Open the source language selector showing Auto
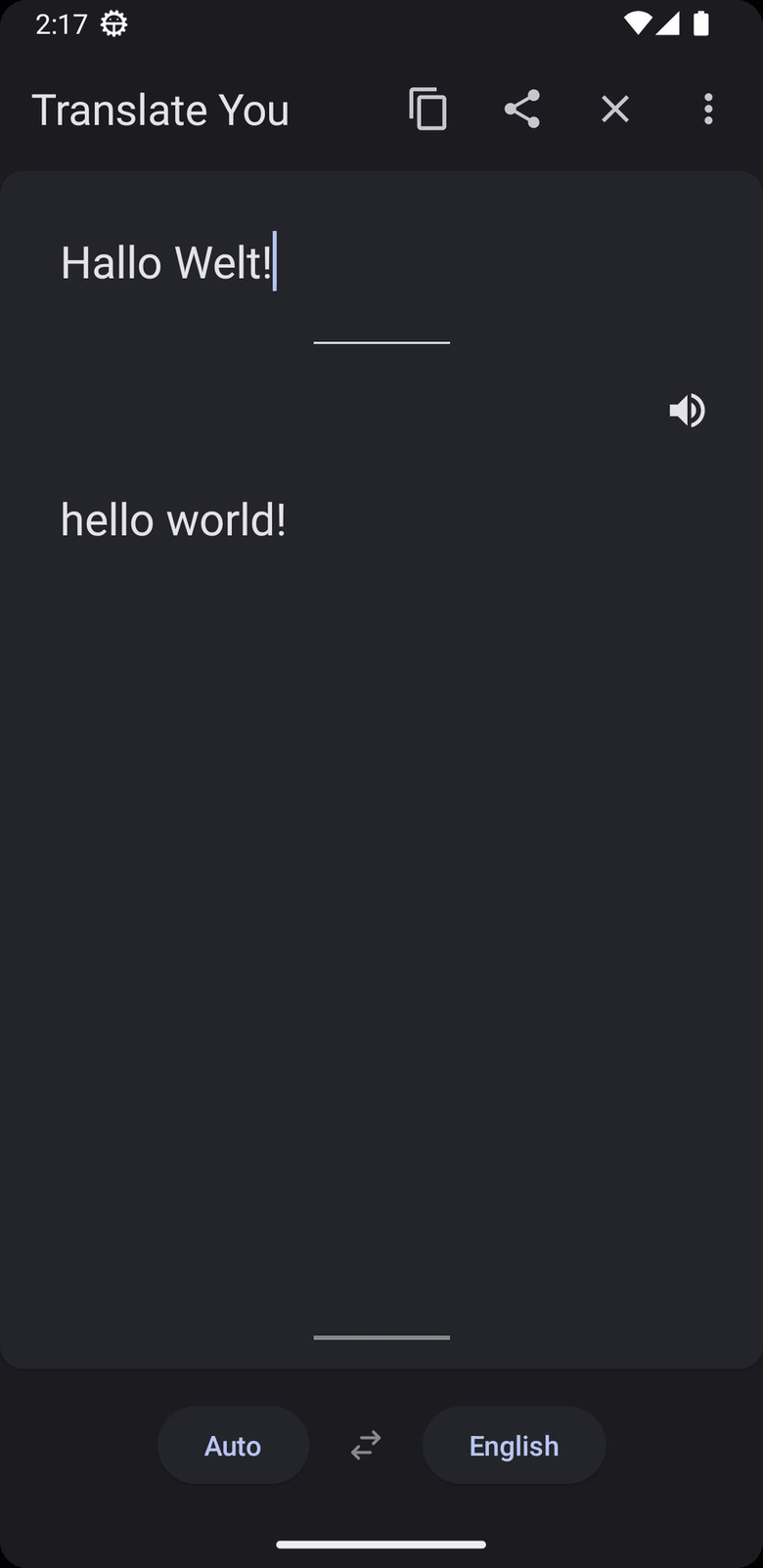Screen dimensions: 763x1568 tap(232, 1445)
